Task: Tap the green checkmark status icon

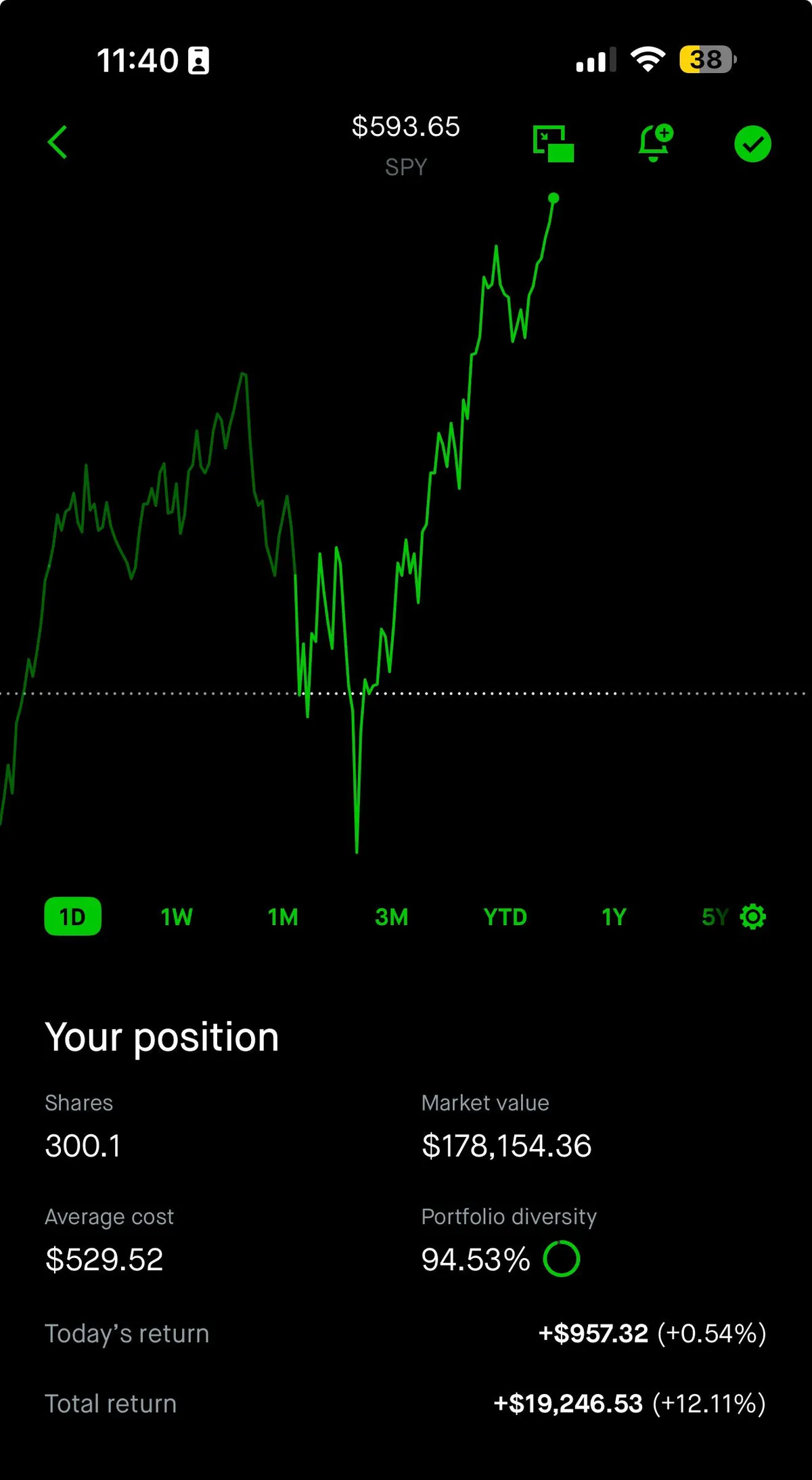Action: coord(752,144)
